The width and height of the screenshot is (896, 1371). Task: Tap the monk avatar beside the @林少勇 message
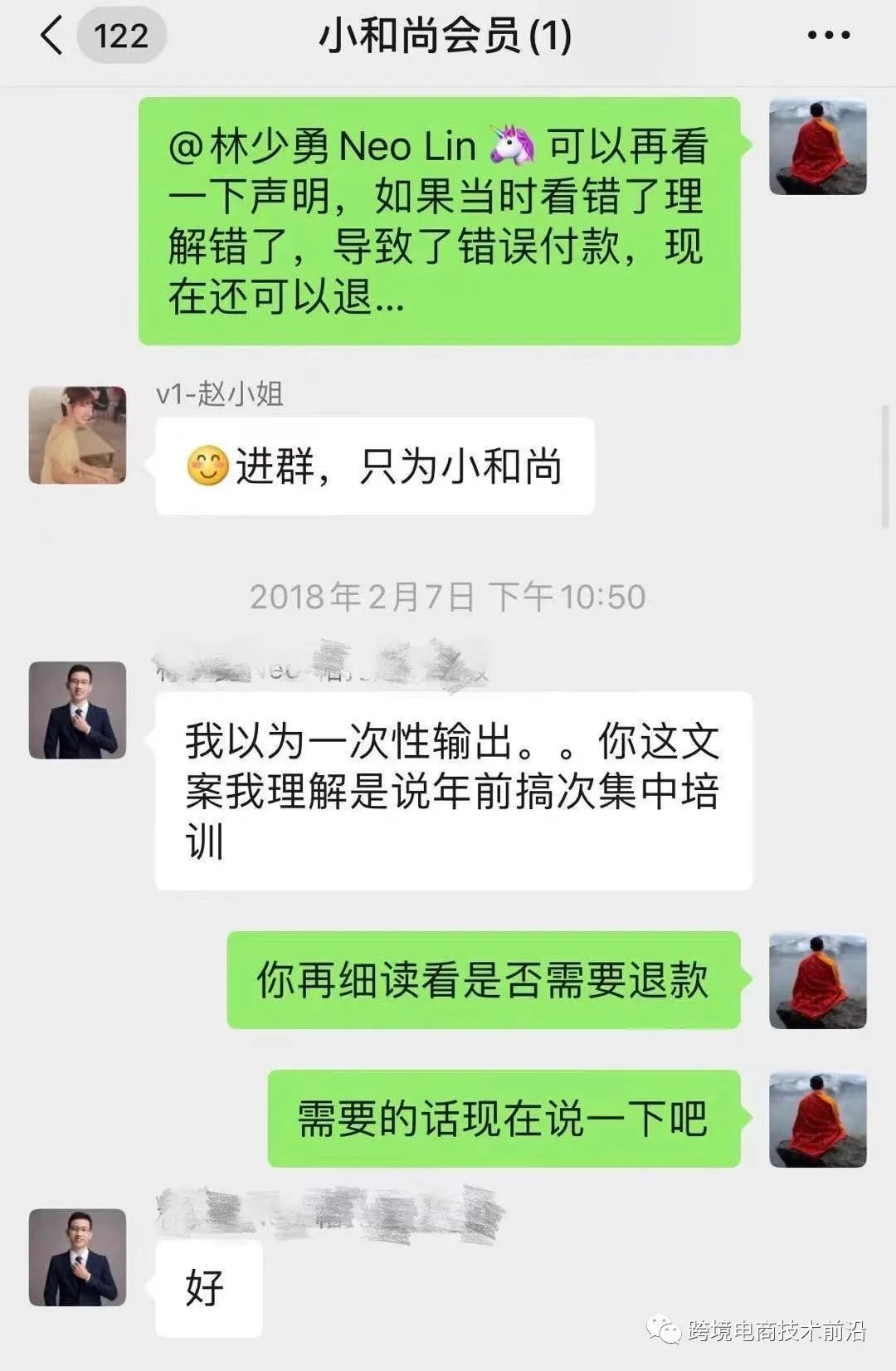point(817,147)
